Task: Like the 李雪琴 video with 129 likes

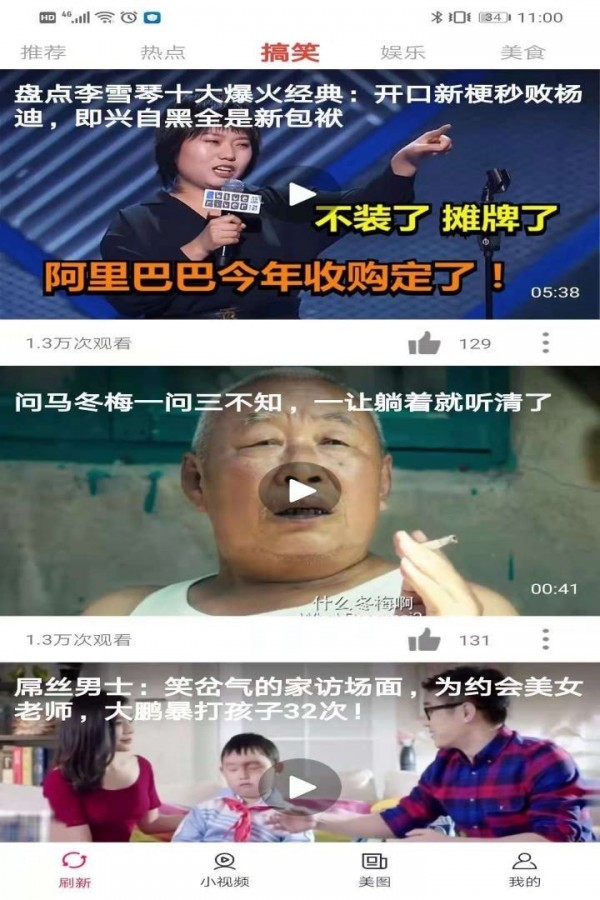Action: (425, 343)
